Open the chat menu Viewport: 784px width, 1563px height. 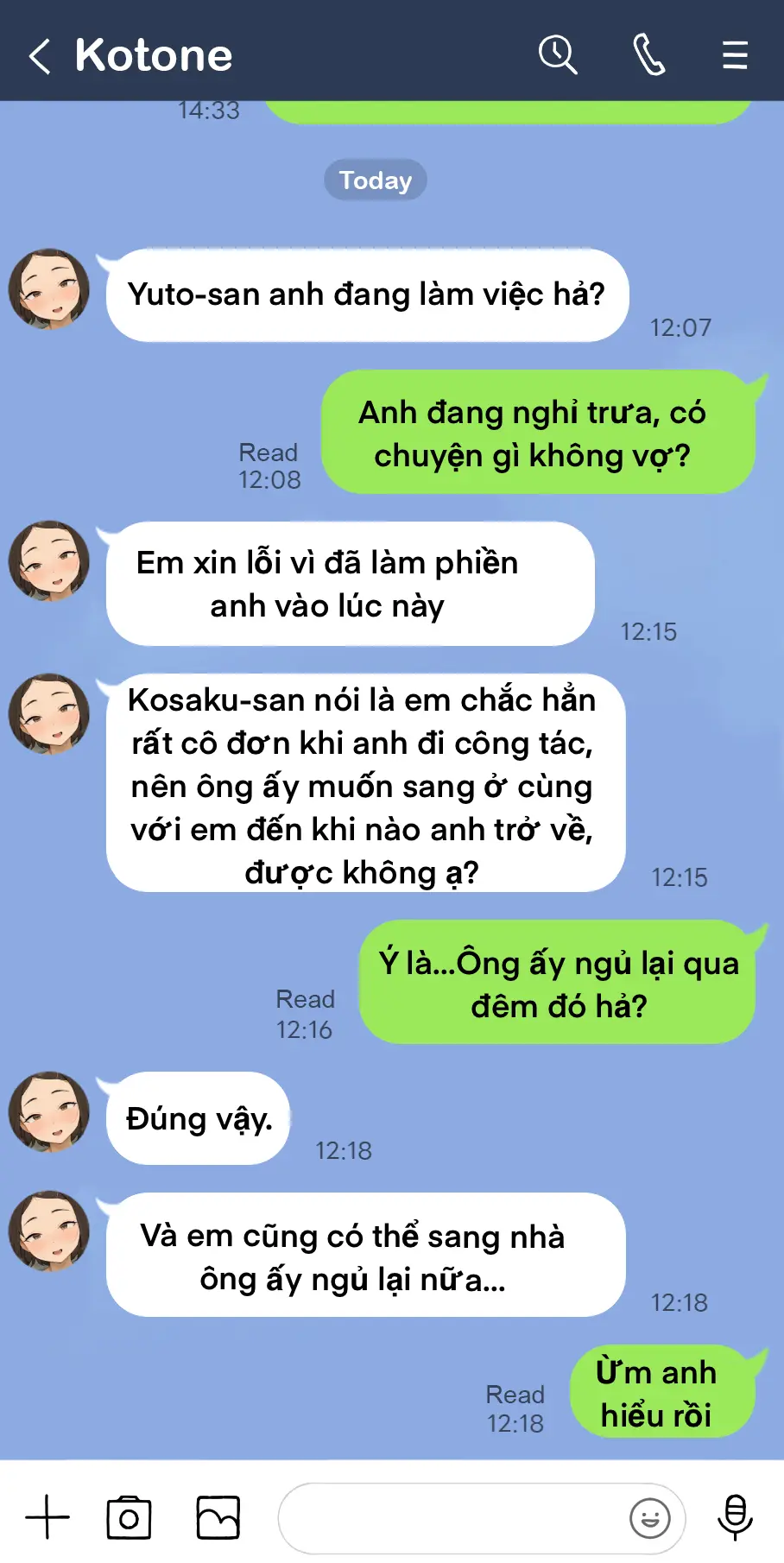735,55
